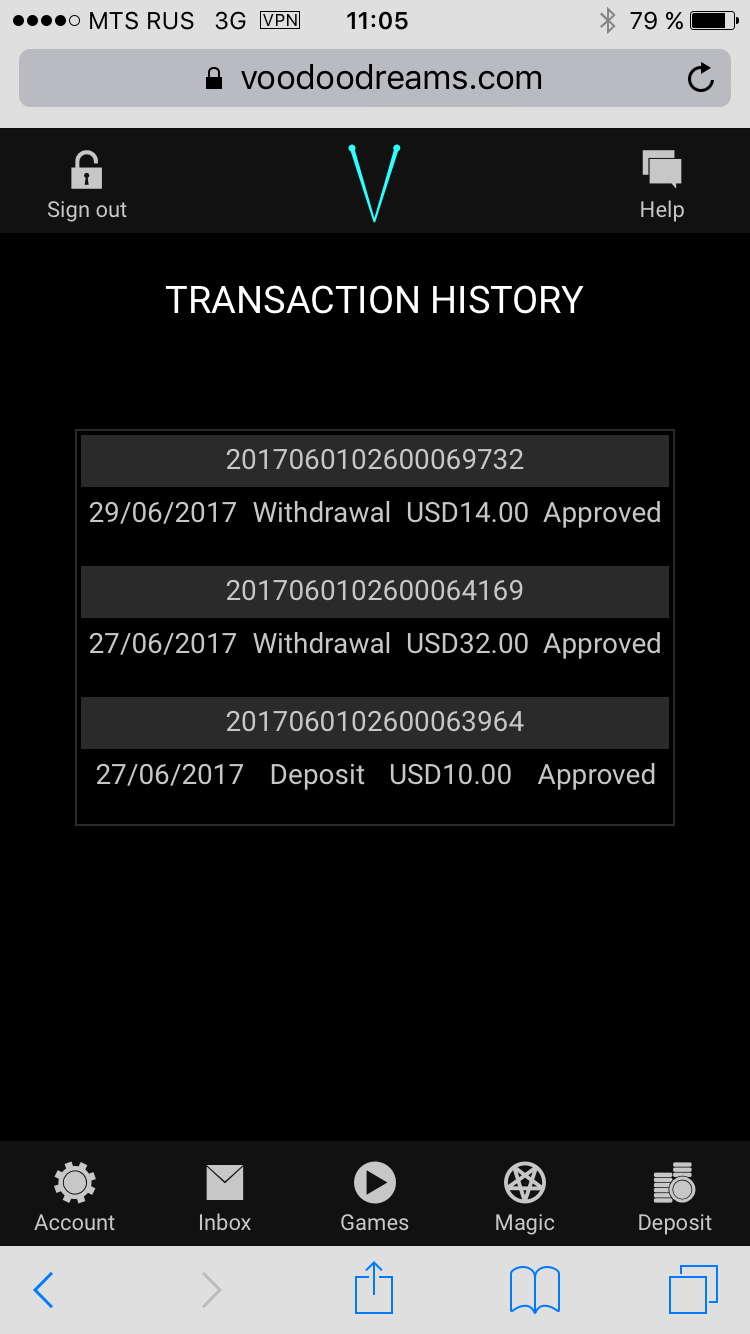
Task: Open the Games tab
Action: point(375,1196)
